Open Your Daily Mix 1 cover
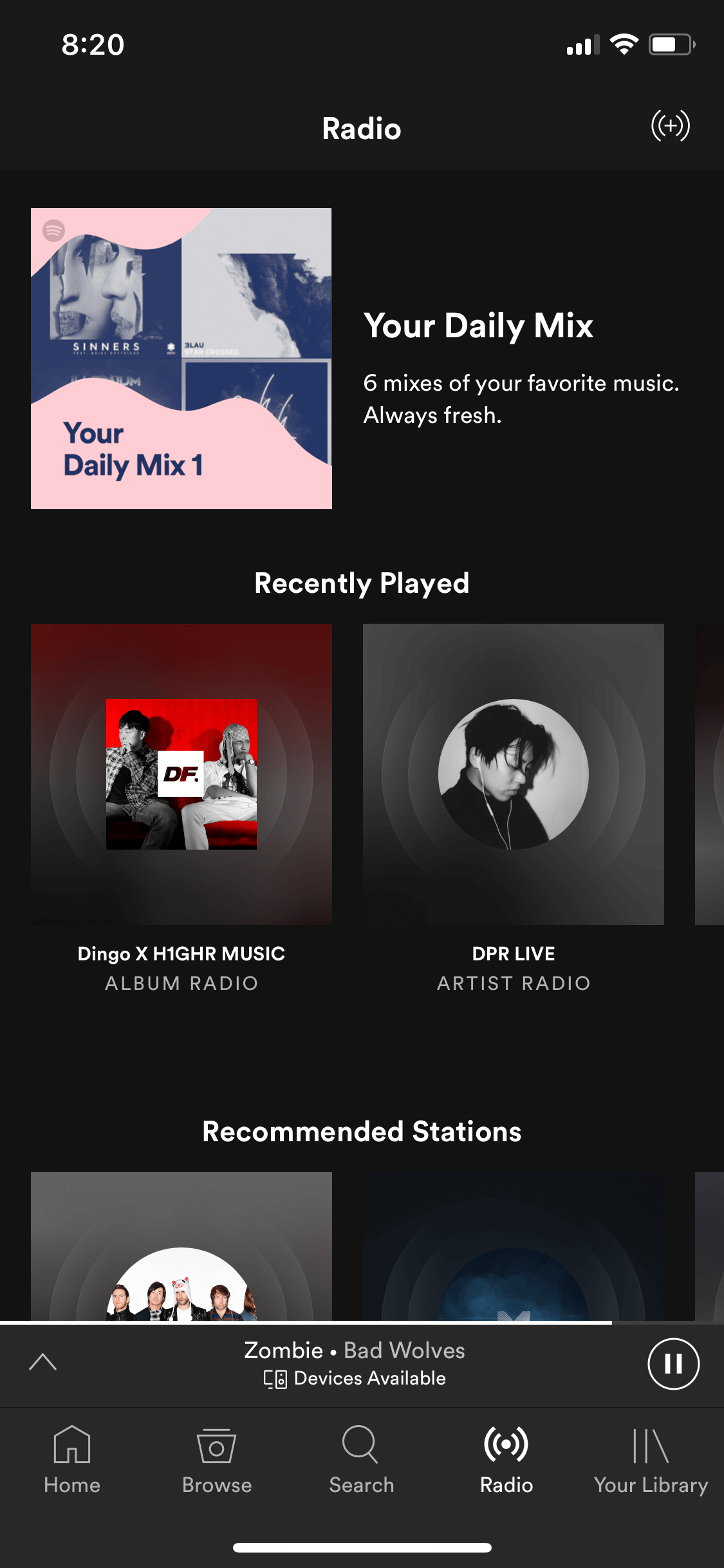Viewport: 724px width, 1568px height. 181,359
